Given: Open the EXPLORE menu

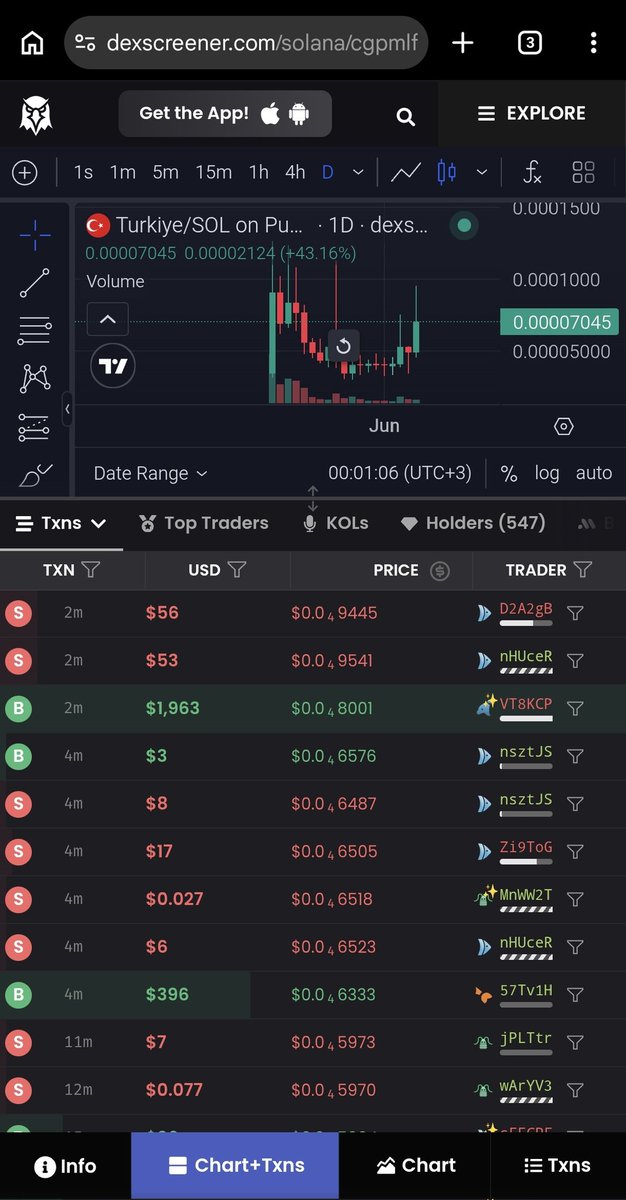Looking at the screenshot, I should coord(531,113).
